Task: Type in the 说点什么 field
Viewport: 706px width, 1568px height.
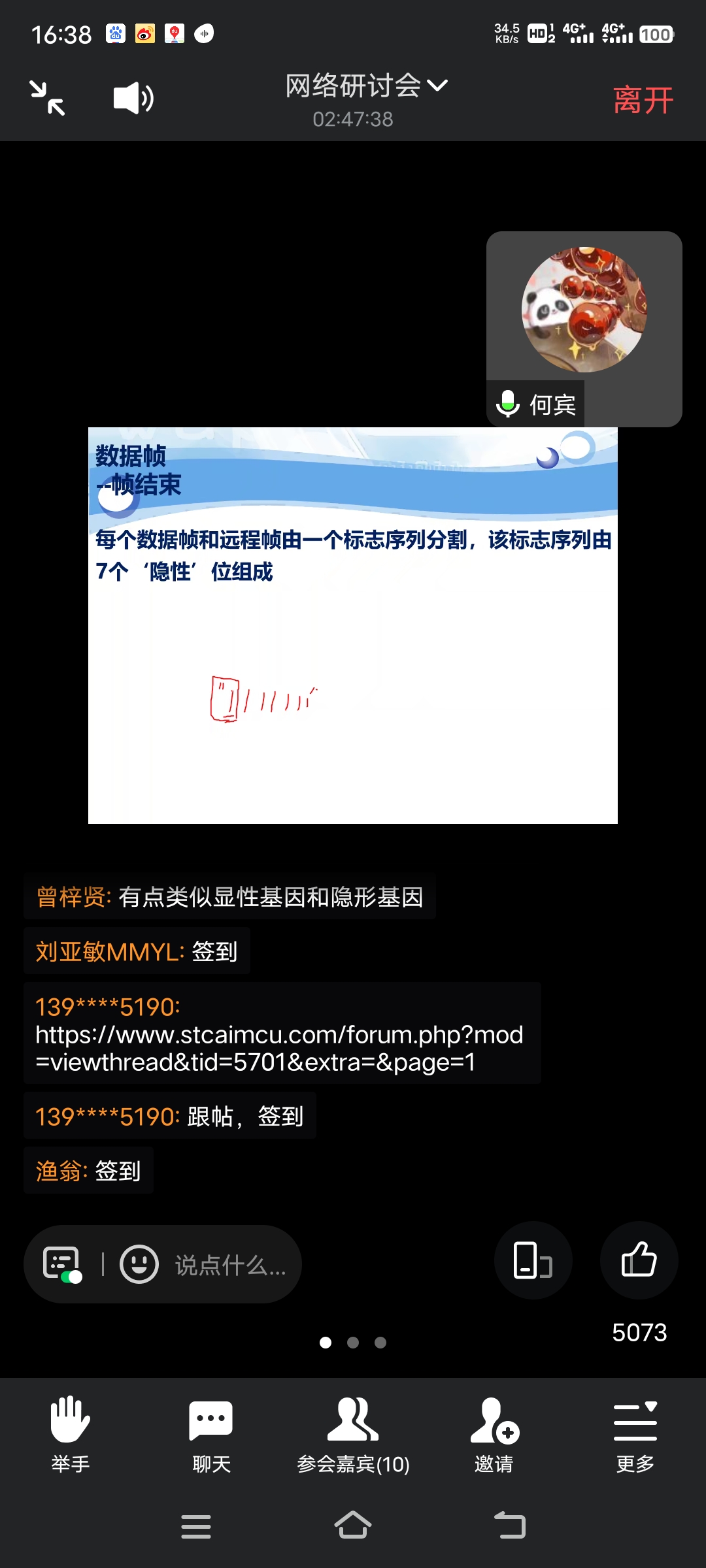Action: click(230, 1266)
